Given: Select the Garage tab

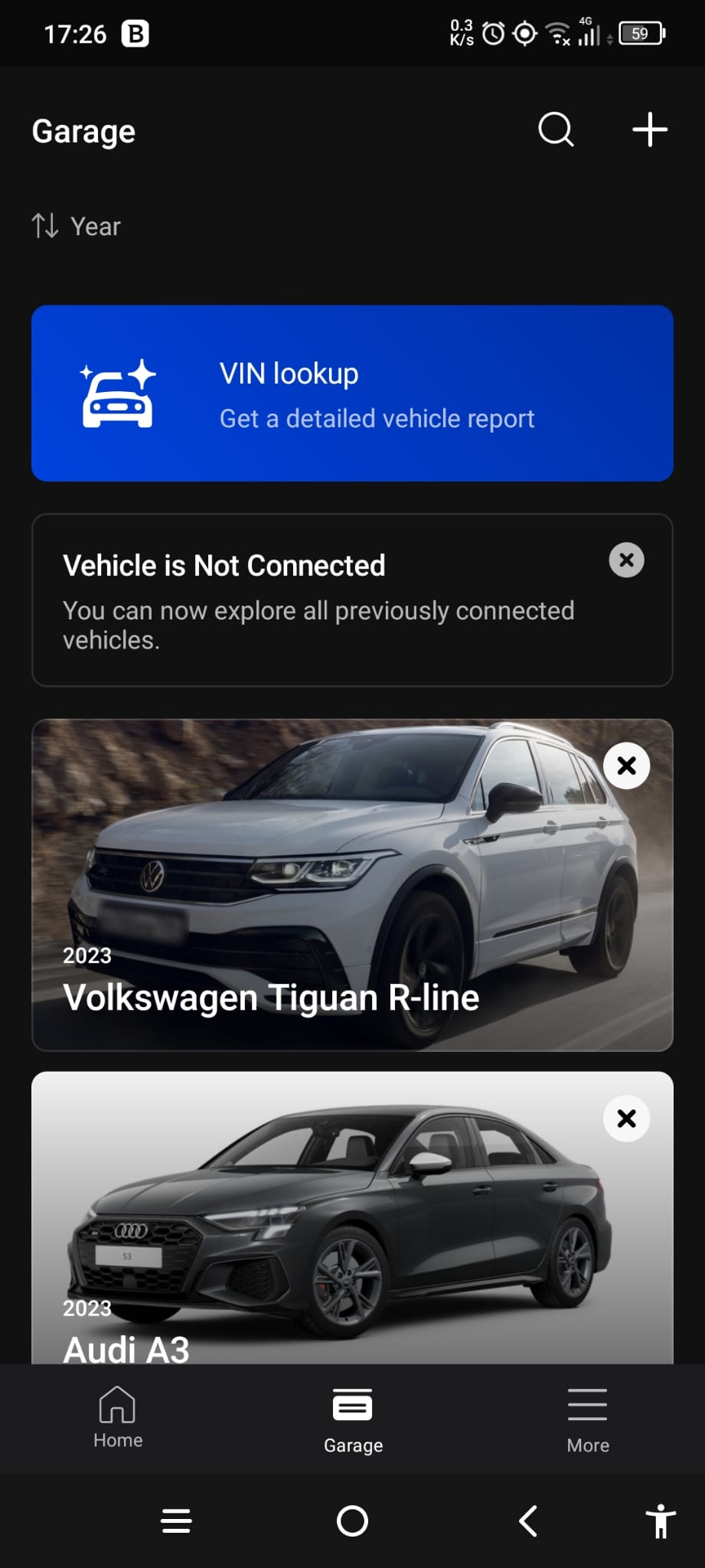Looking at the screenshot, I should [x=353, y=1421].
